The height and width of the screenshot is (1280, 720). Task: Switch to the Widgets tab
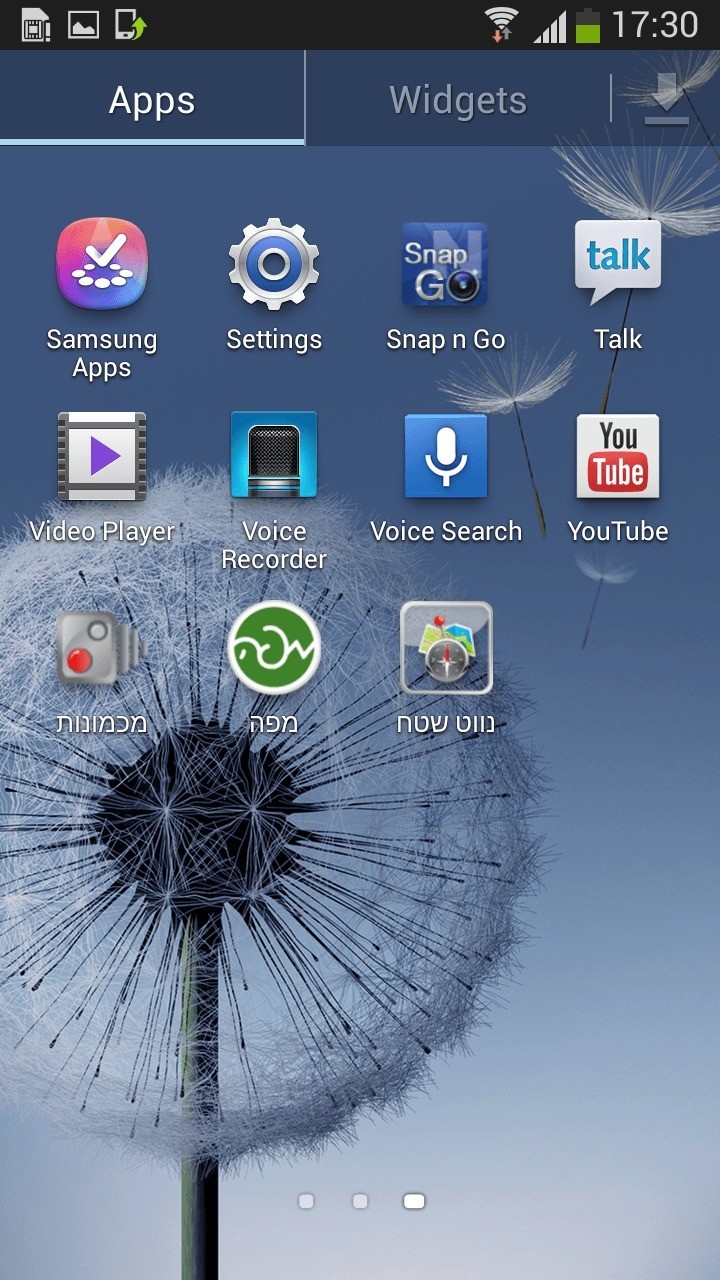pyautogui.click(x=457, y=100)
